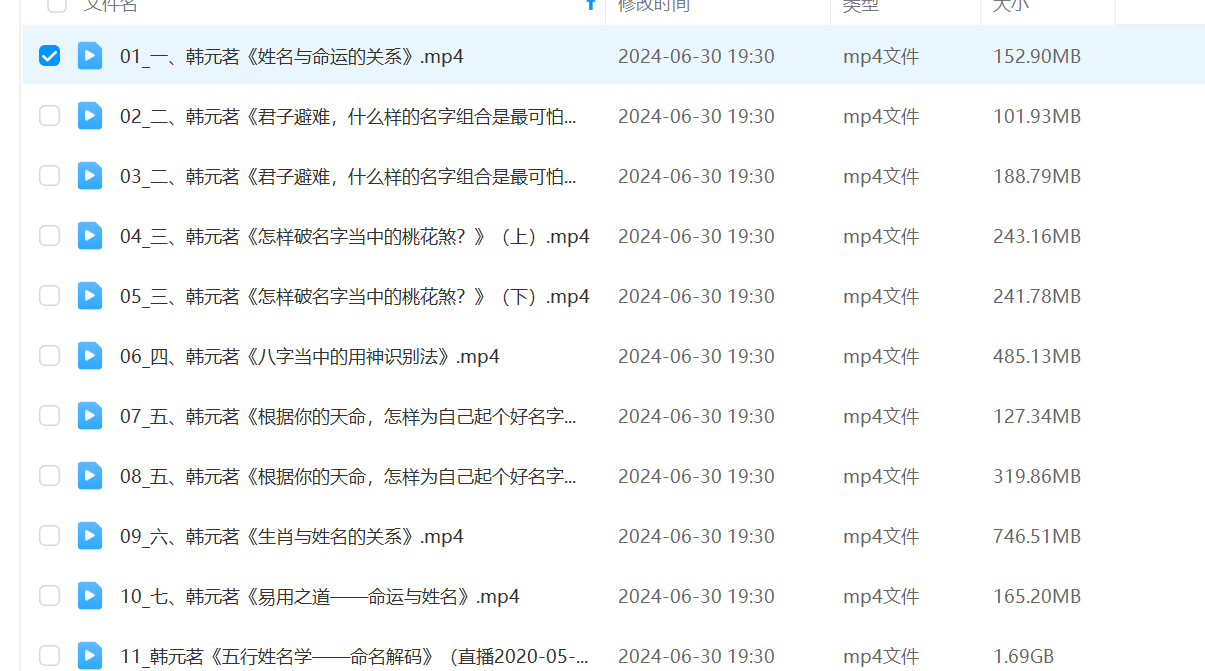This screenshot has width=1205, height=671.
Task: Open file 01 姓名与命运的关系.mp4
Action: click(291, 56)
